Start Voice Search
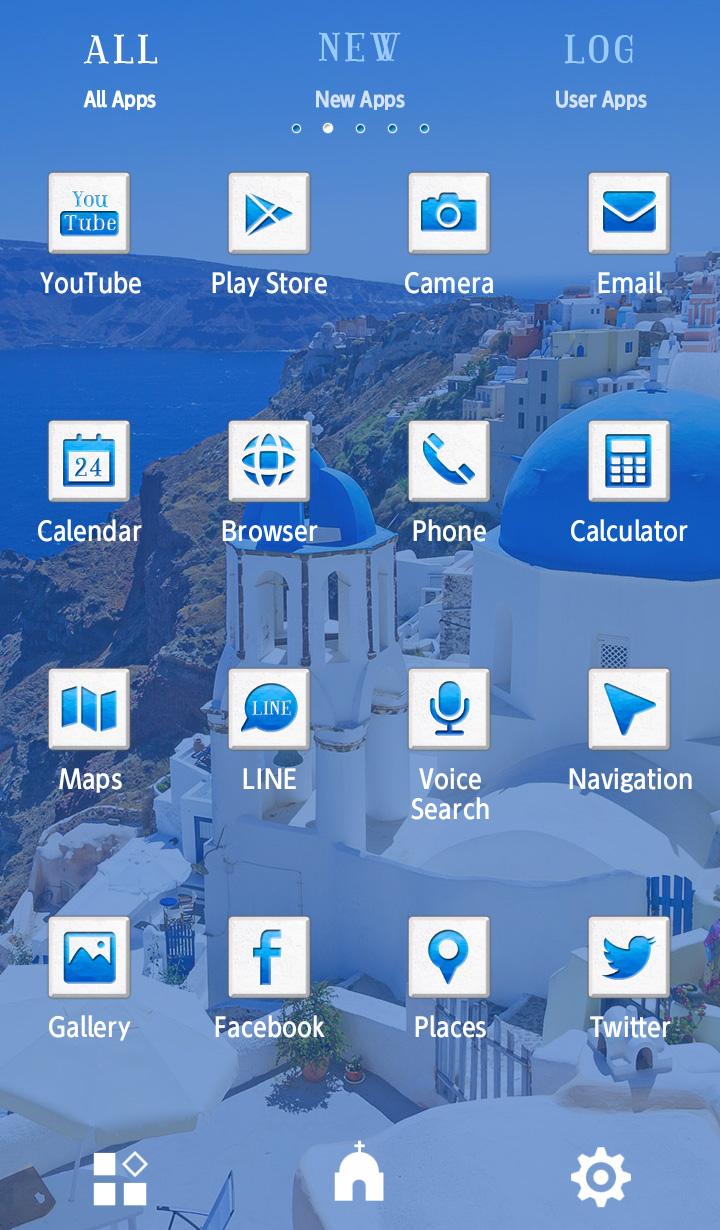 pyautogui.click(x=449, y=709)
